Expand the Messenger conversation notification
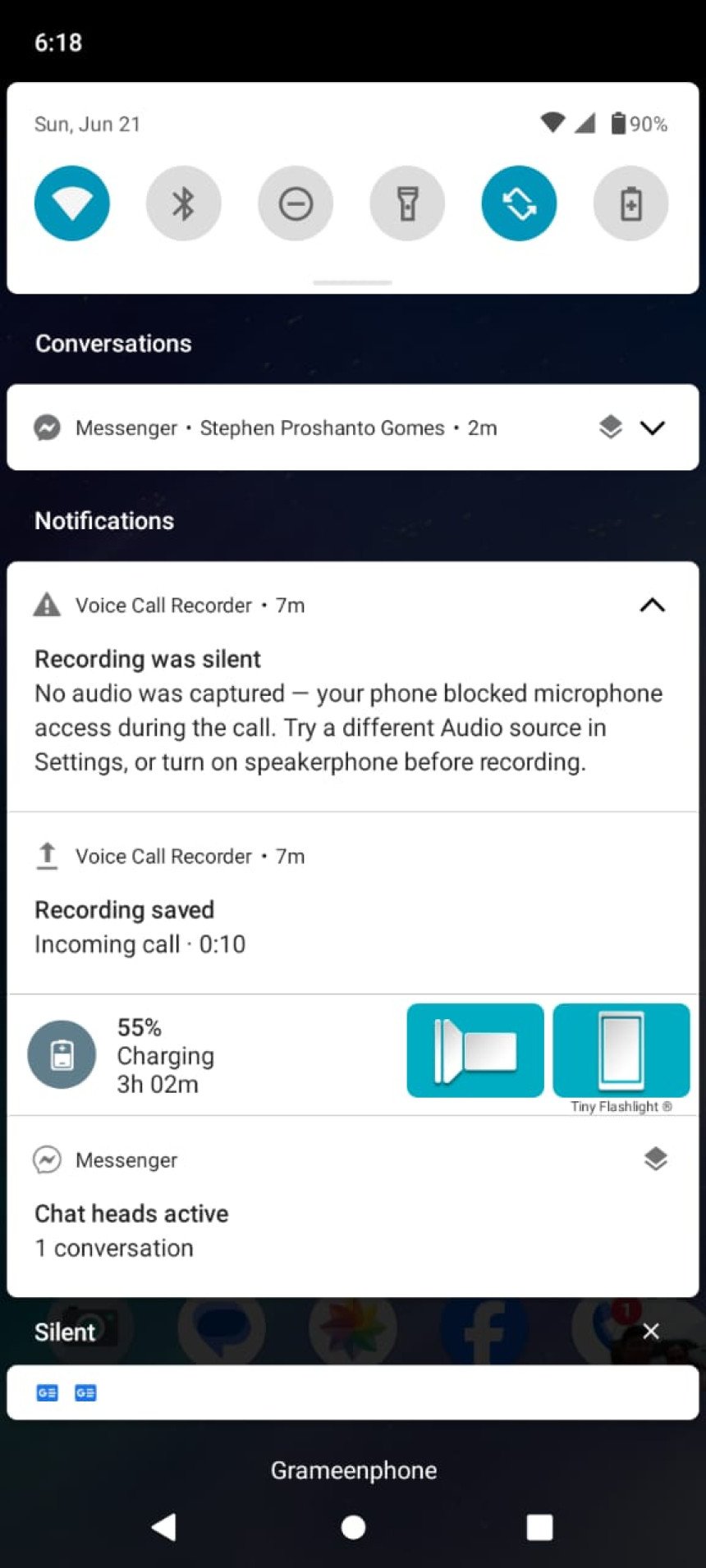 pos(652,427)
